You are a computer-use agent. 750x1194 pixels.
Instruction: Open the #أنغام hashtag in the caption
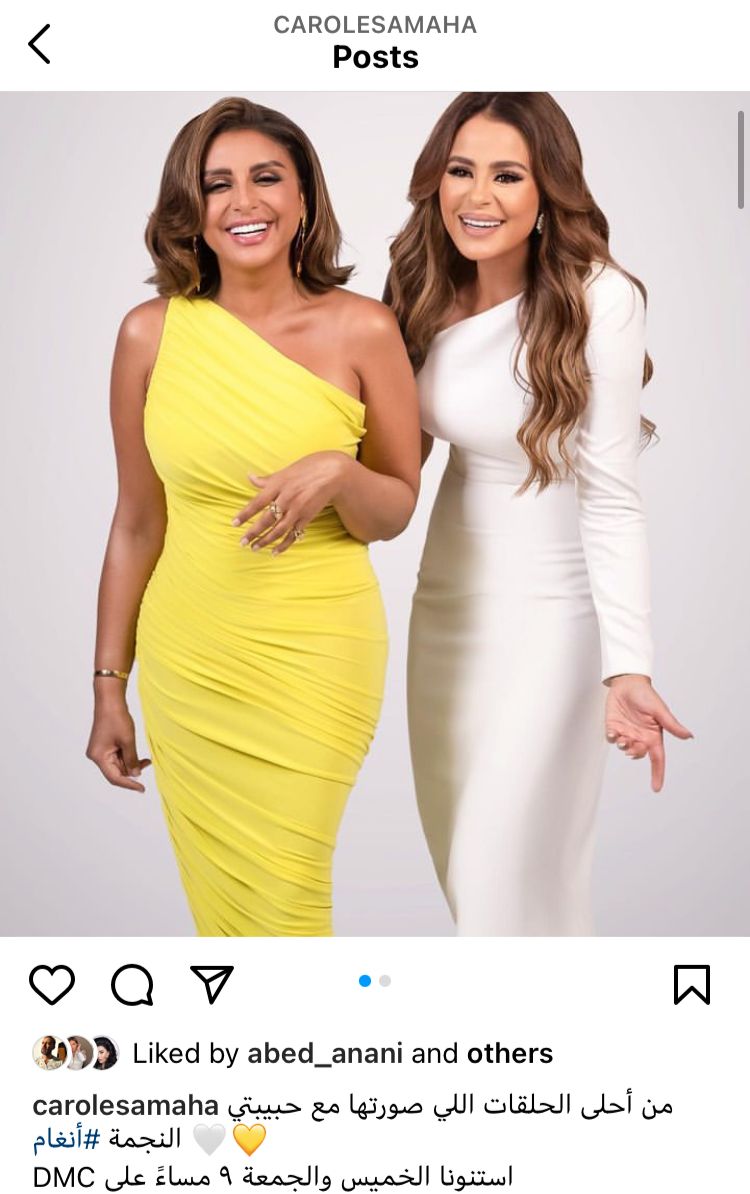(x=58, y=1141)
